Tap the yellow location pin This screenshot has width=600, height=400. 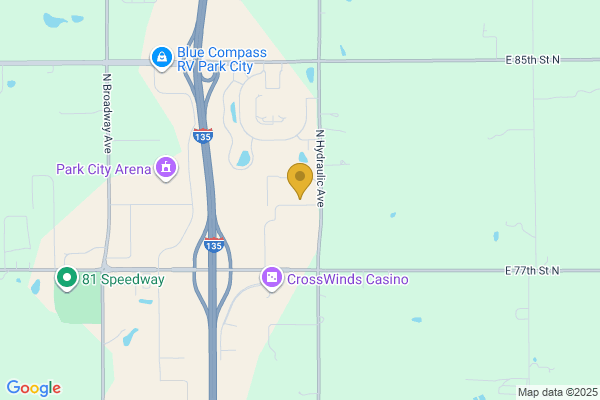tap(299, 179)
